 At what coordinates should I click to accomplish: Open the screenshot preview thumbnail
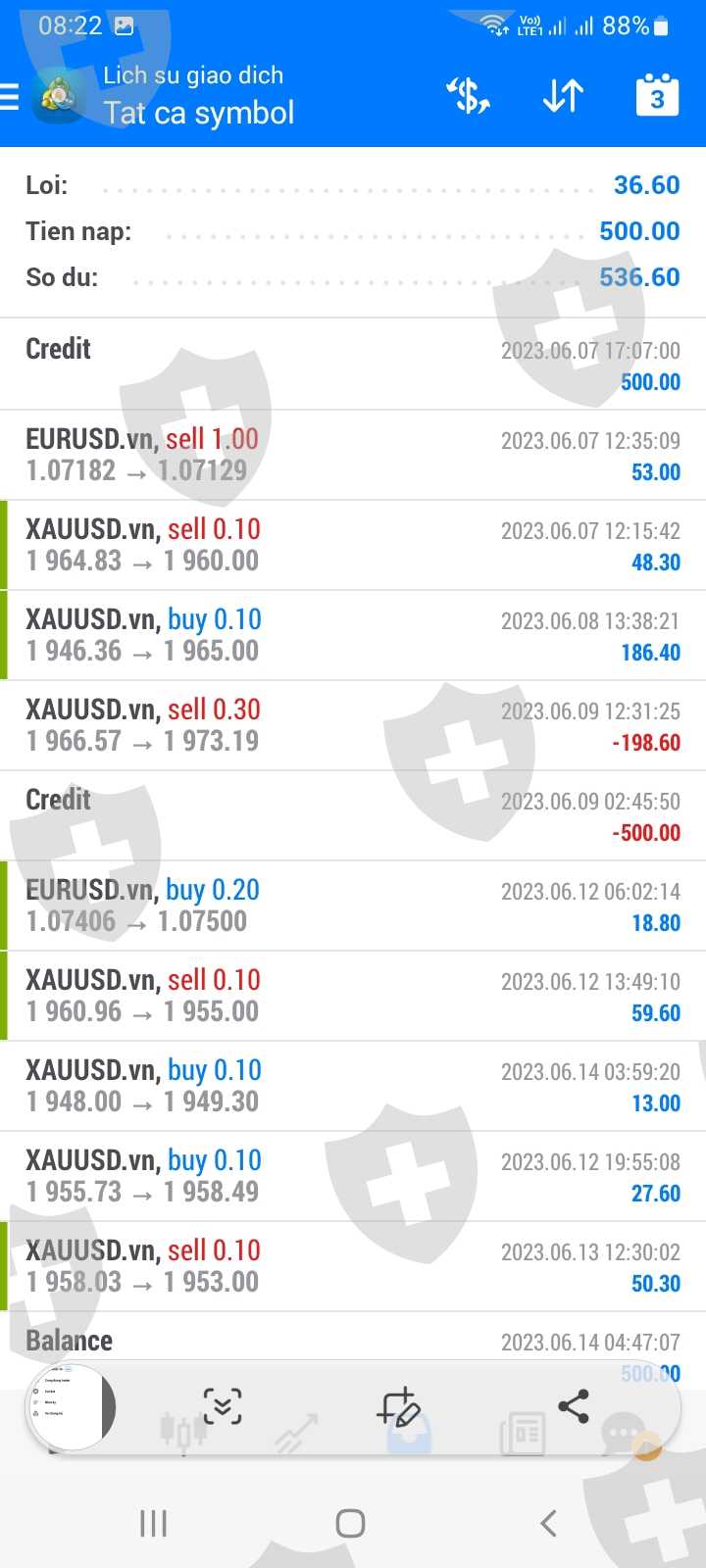click(x=71, y=1407)
